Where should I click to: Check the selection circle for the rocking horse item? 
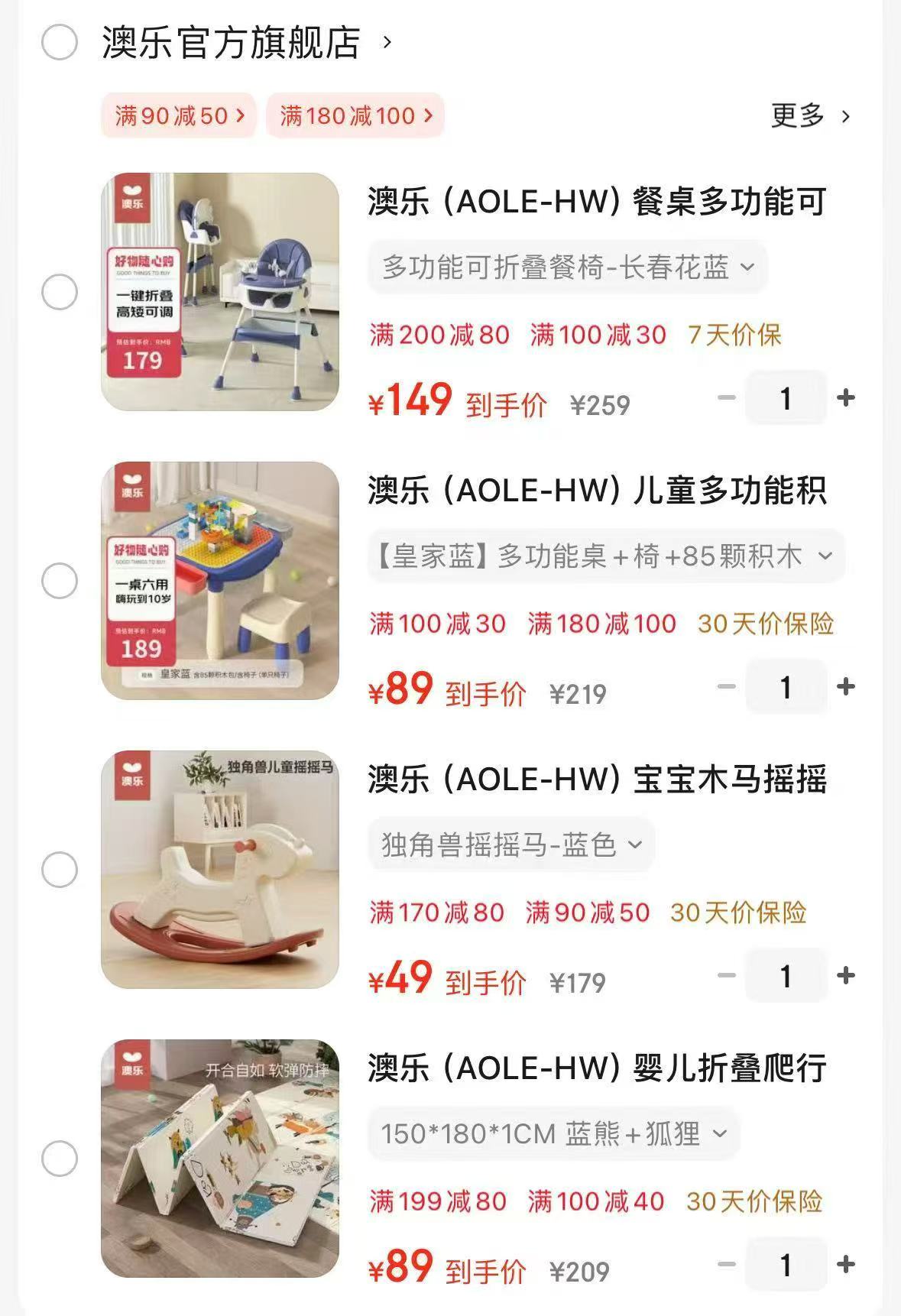pos(58,869)
